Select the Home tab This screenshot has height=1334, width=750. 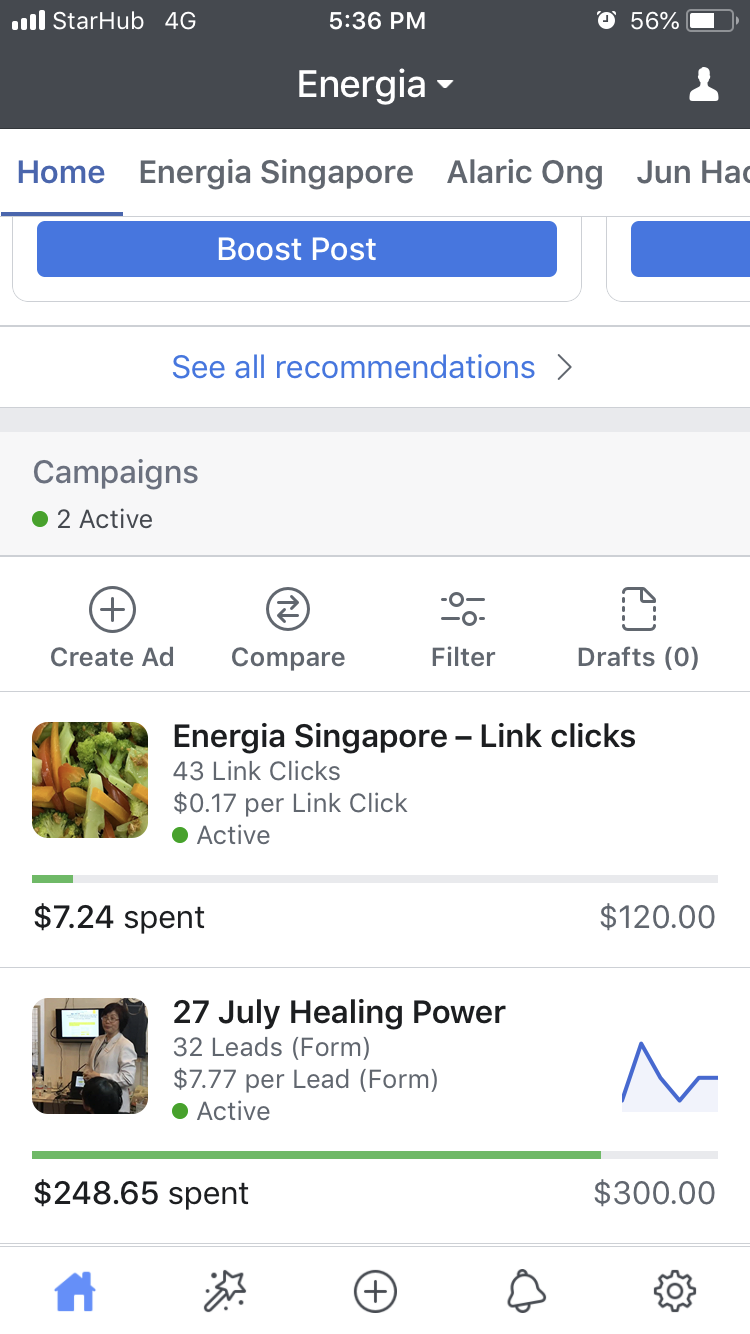(x=61, y=172)
